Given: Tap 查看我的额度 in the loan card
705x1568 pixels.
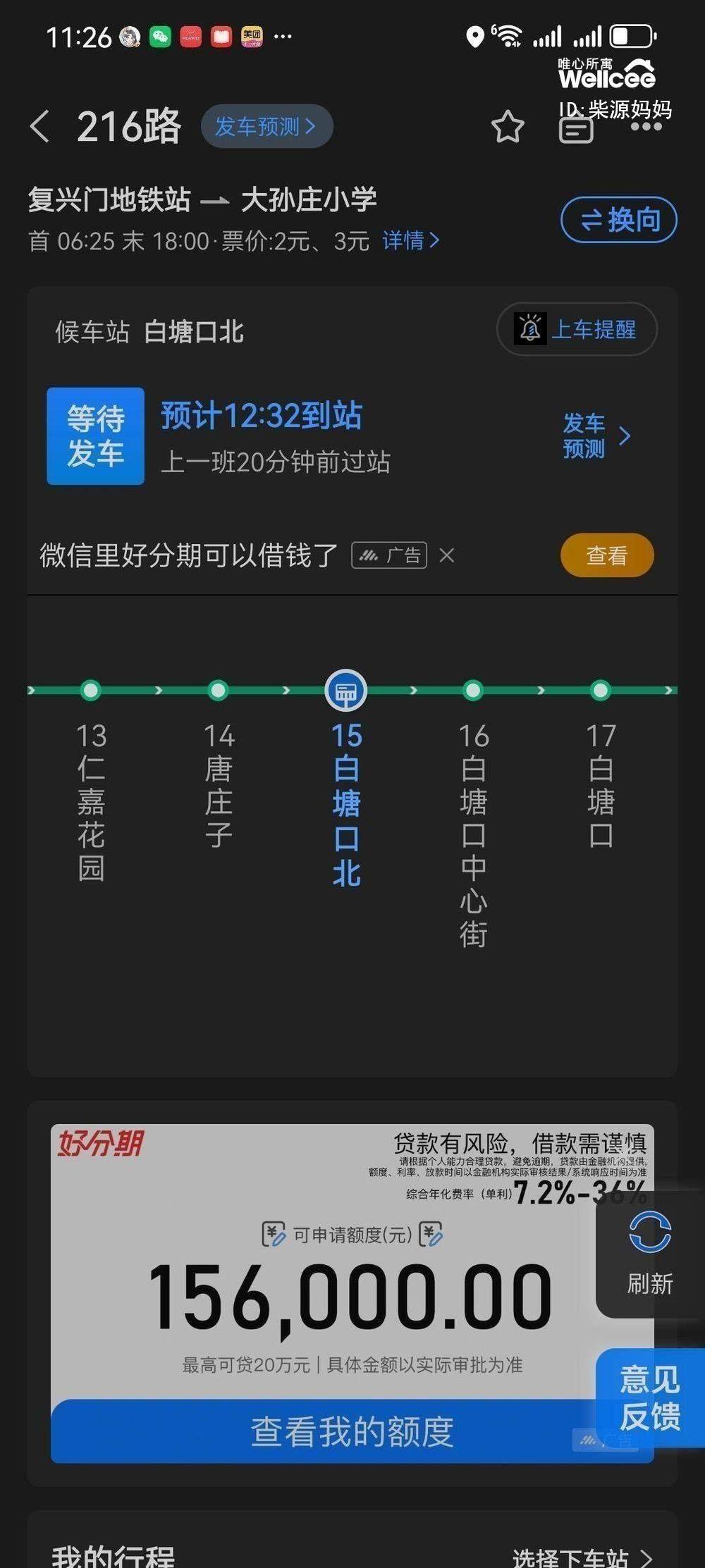Looking at the screenshot, I should coord(351,1431).
